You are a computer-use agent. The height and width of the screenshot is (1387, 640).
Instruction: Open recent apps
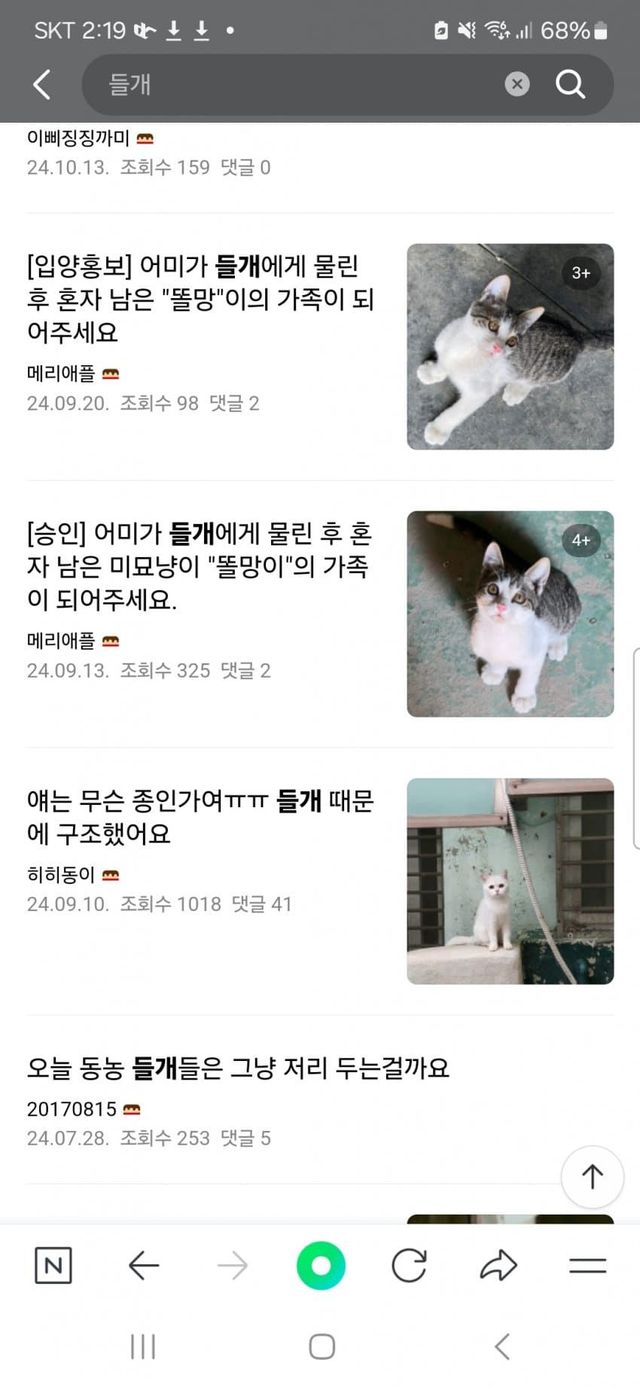pos(143,1346)
